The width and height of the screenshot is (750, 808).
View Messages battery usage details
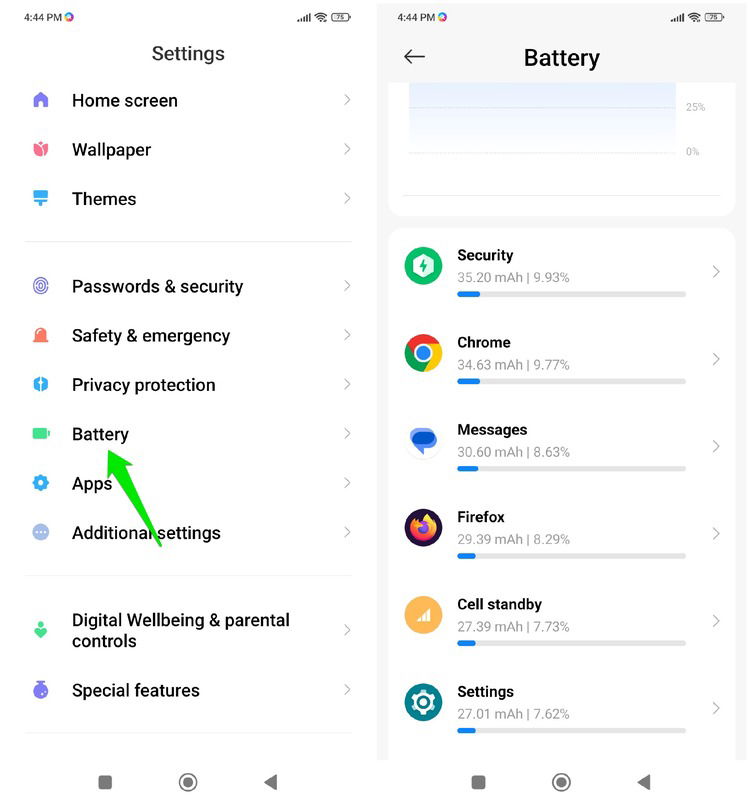point(561,445)
